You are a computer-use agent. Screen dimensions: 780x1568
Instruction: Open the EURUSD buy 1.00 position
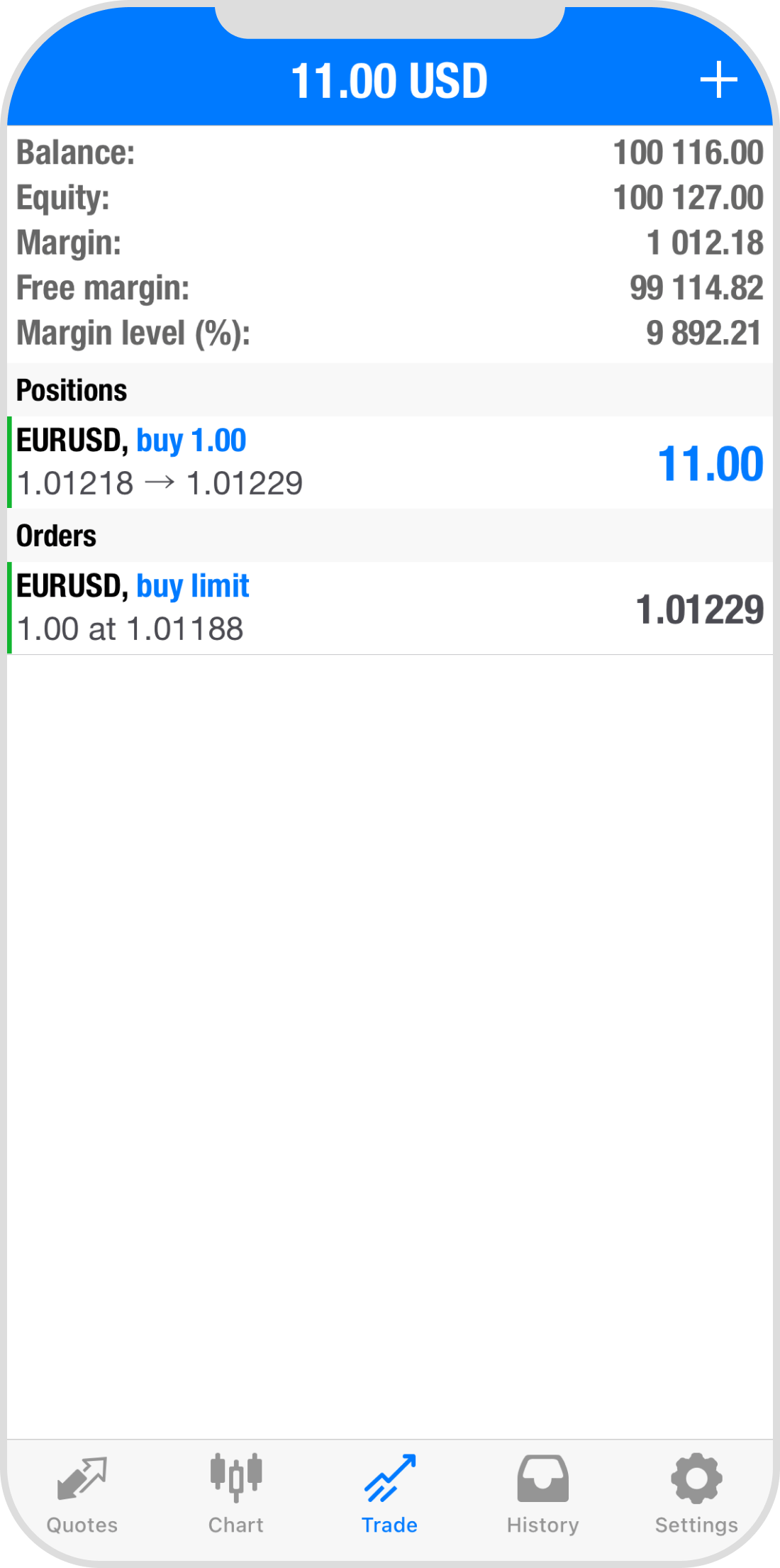390,463
